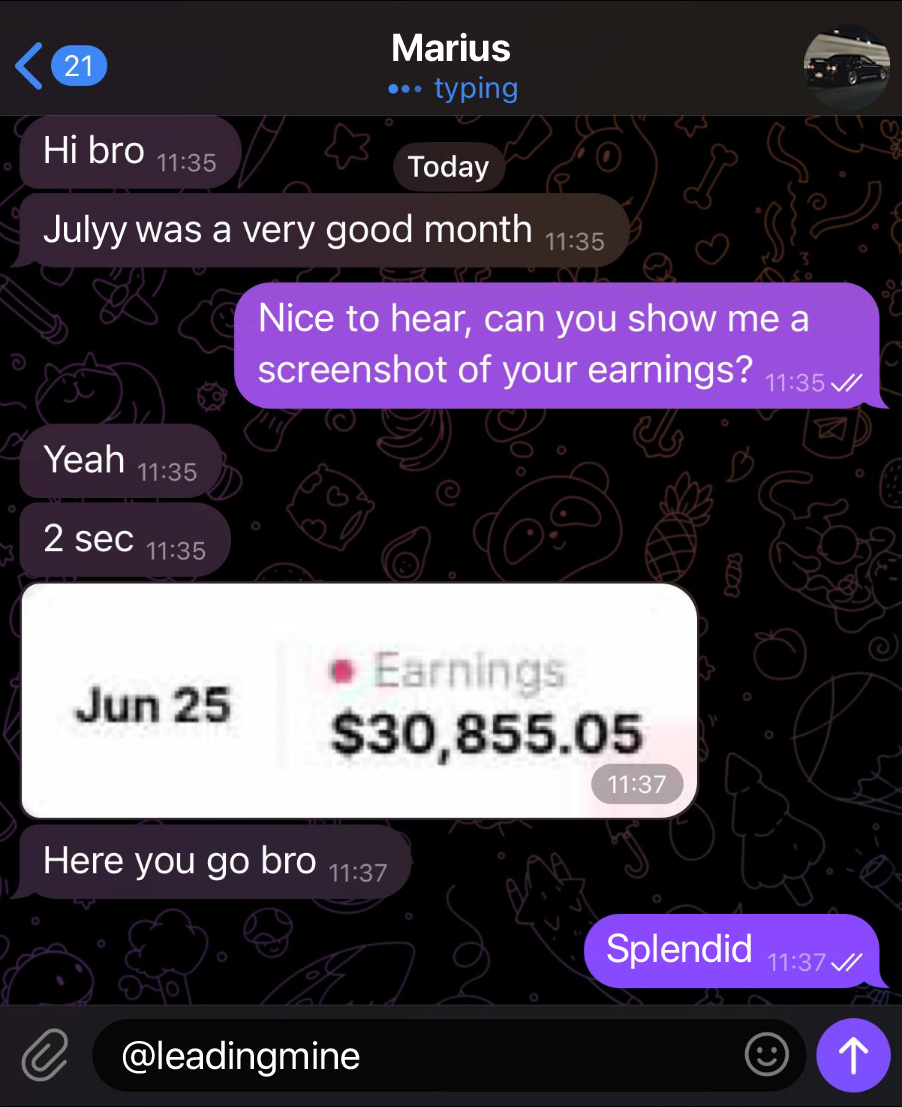Go back to the chat list
Screen dimensions: 902x1107
pos(58,66)
